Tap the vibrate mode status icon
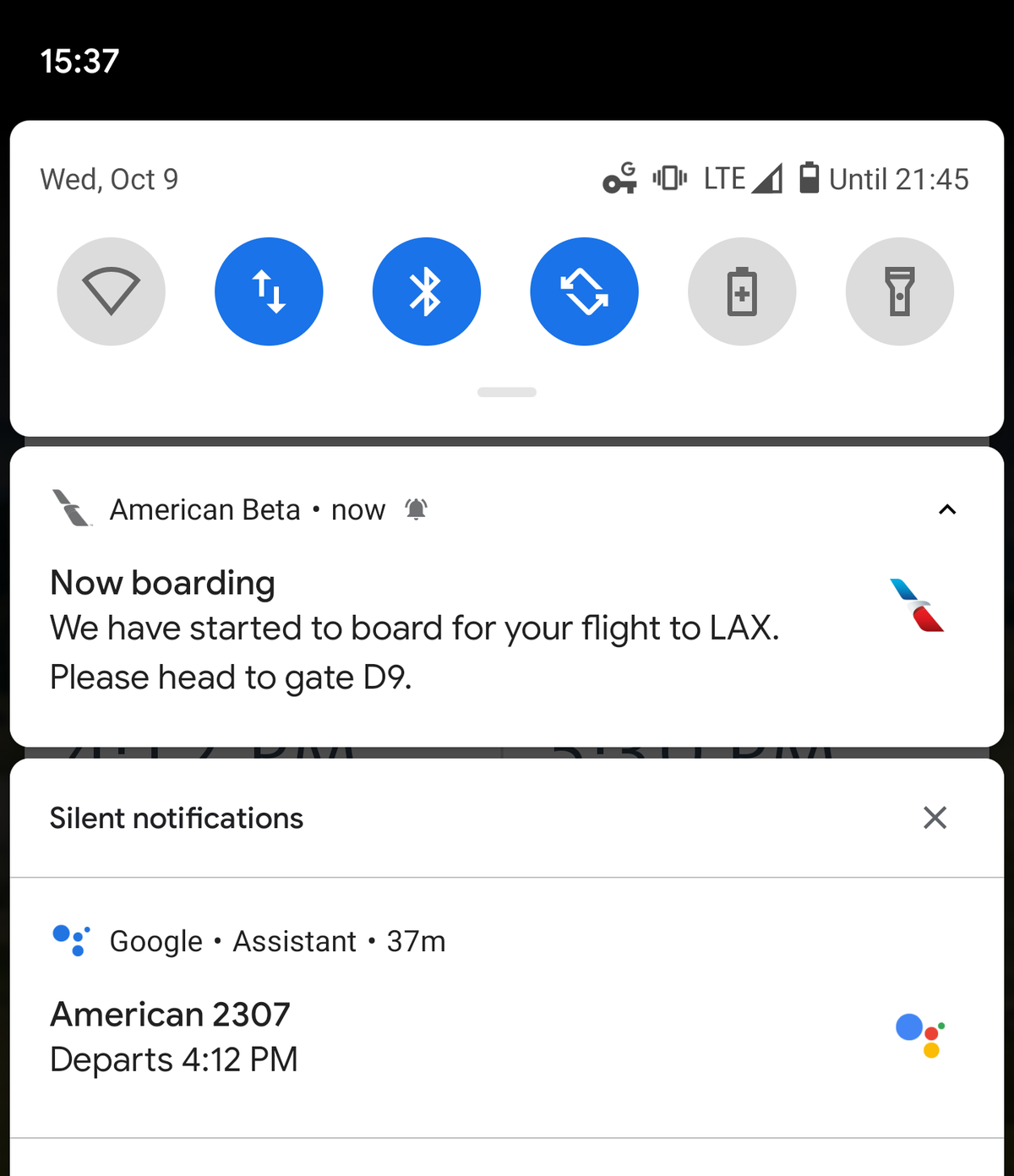Screen dimensions: 1014x1176 pyautogui.click(x=668, y=178)
